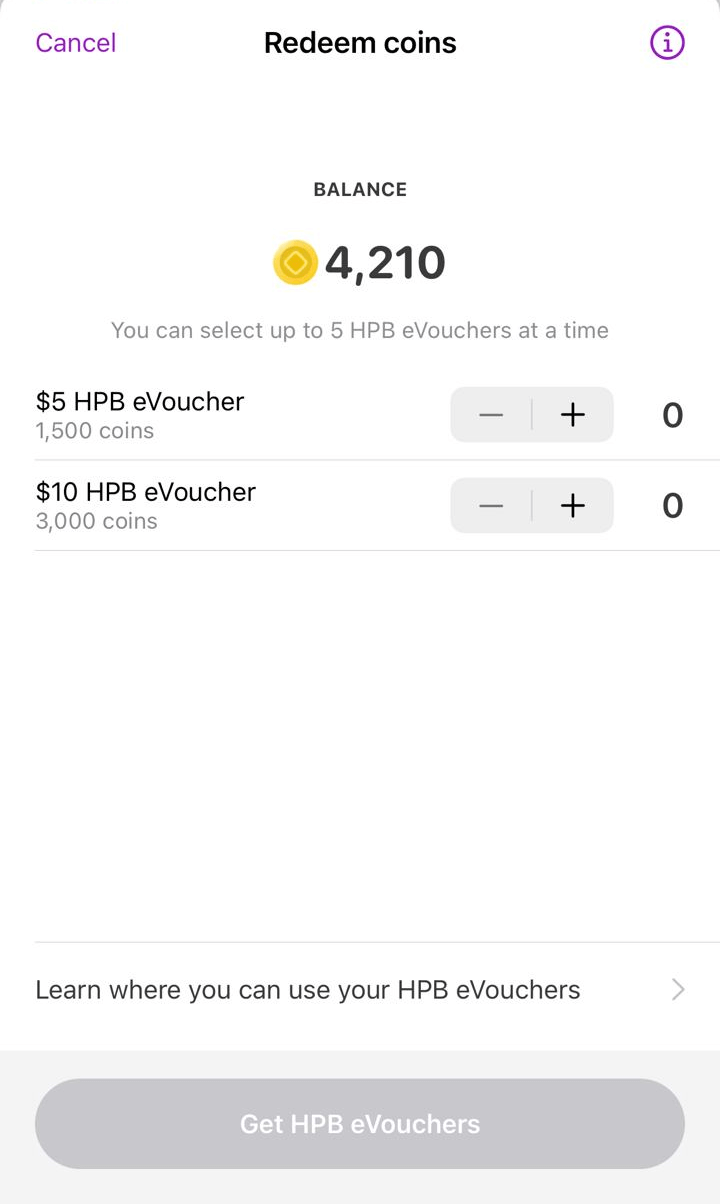
Task: Open the info icon
Action: pos(667,43)
